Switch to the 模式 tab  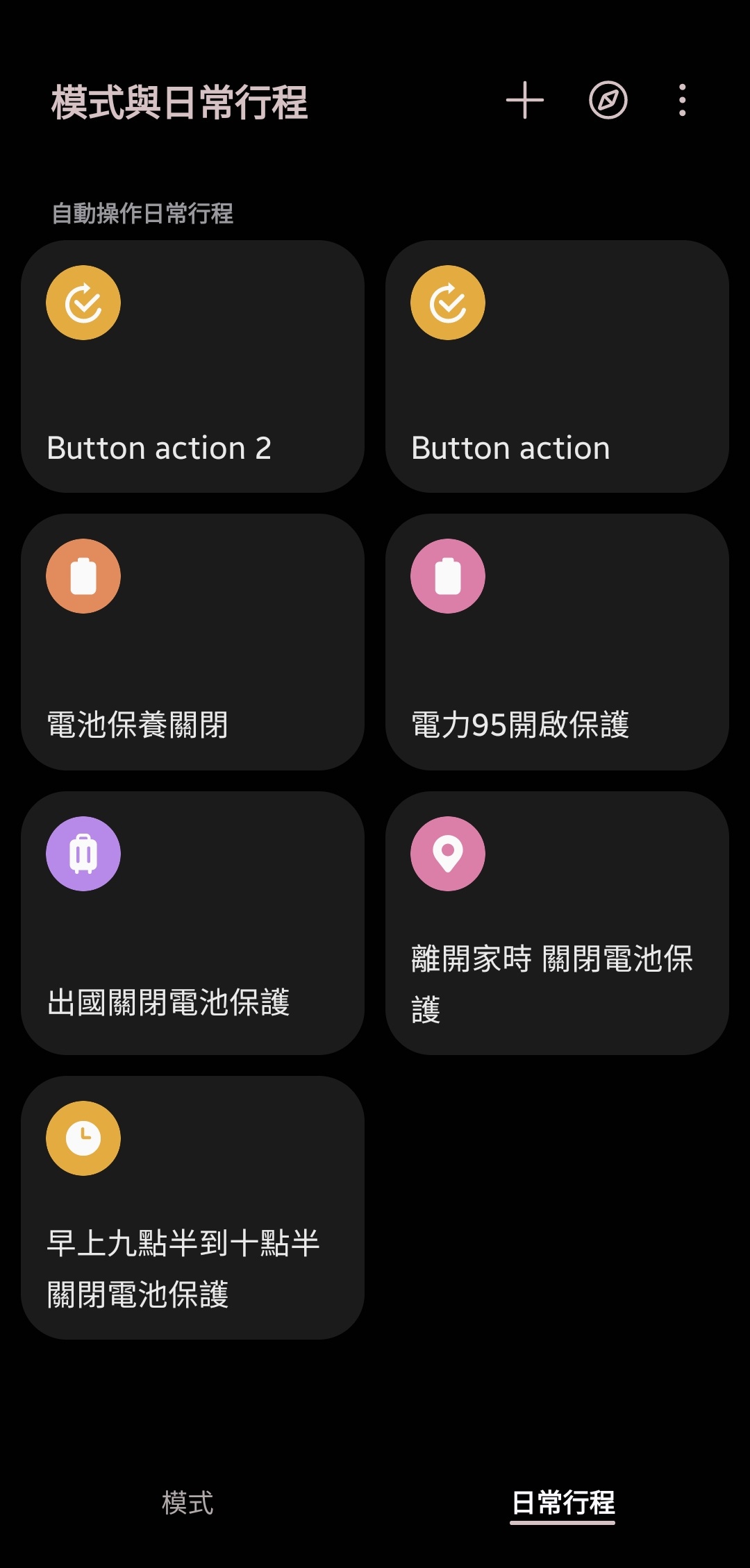(x=187, y=1503)
